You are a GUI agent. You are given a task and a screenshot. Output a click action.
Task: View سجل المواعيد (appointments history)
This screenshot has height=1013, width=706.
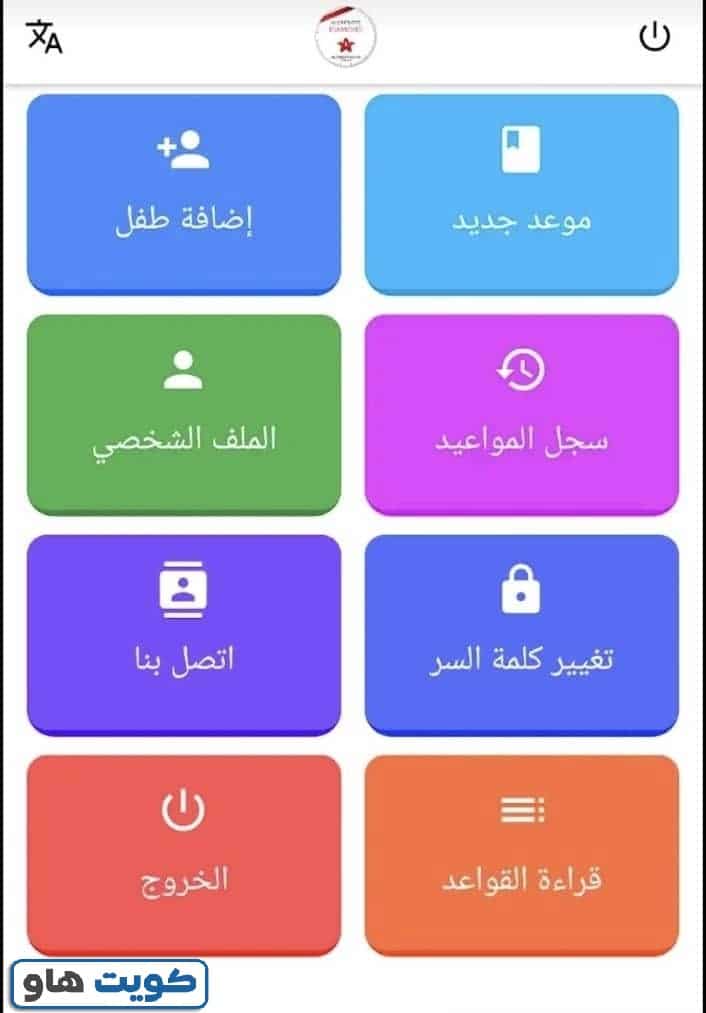(x=521, y=413)
